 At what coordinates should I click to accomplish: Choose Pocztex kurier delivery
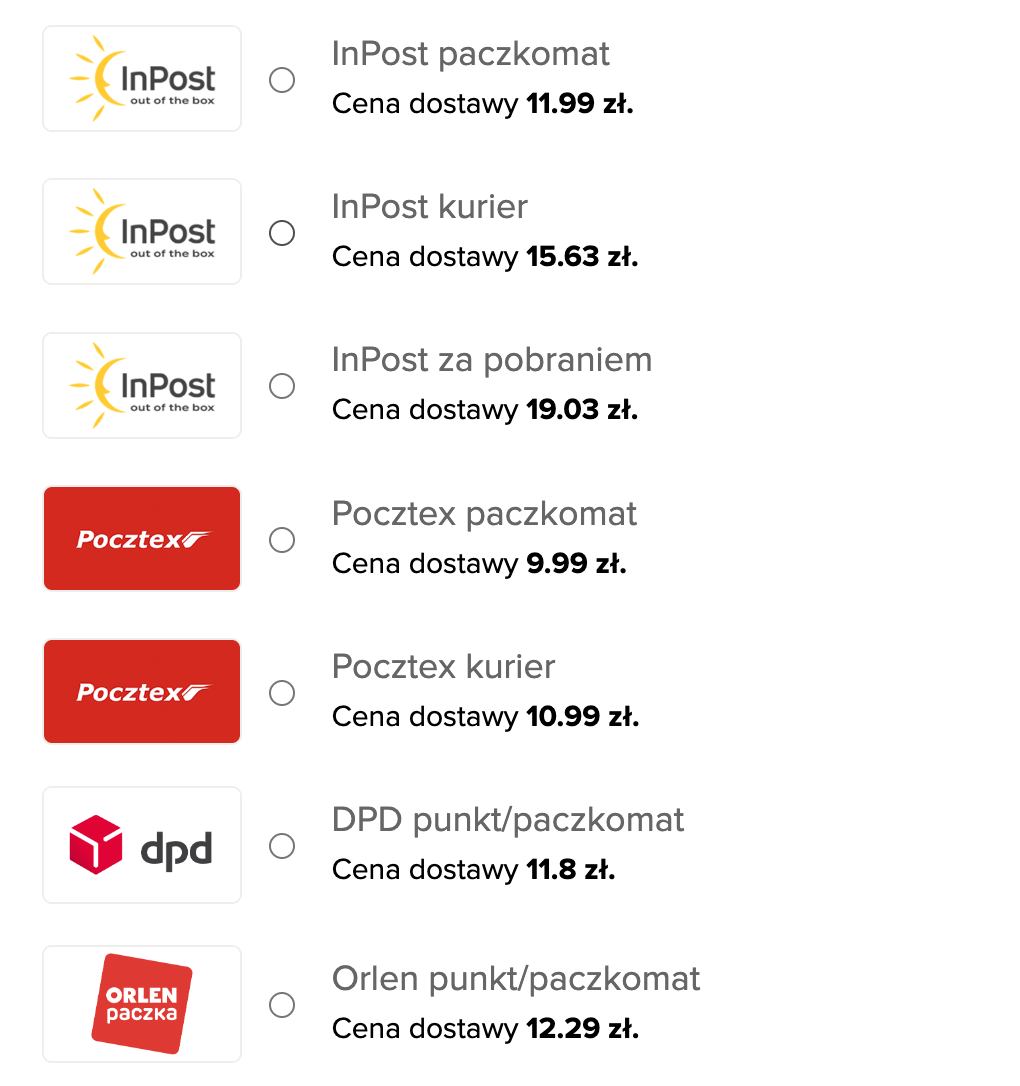282,693
